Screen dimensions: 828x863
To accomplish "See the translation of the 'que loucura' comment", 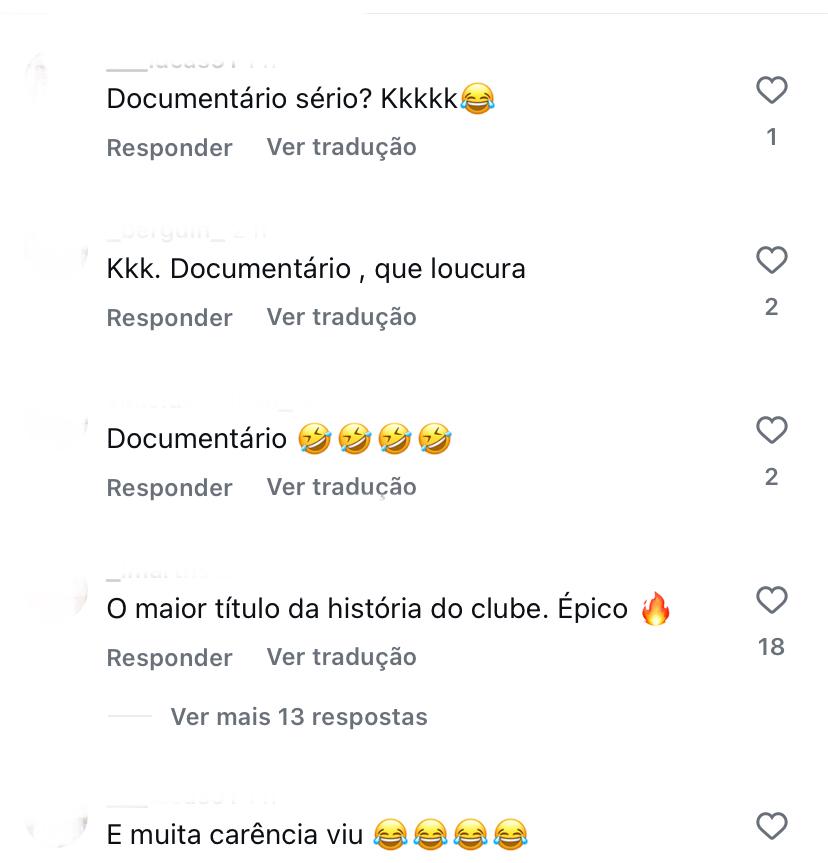I will [341, 317].
